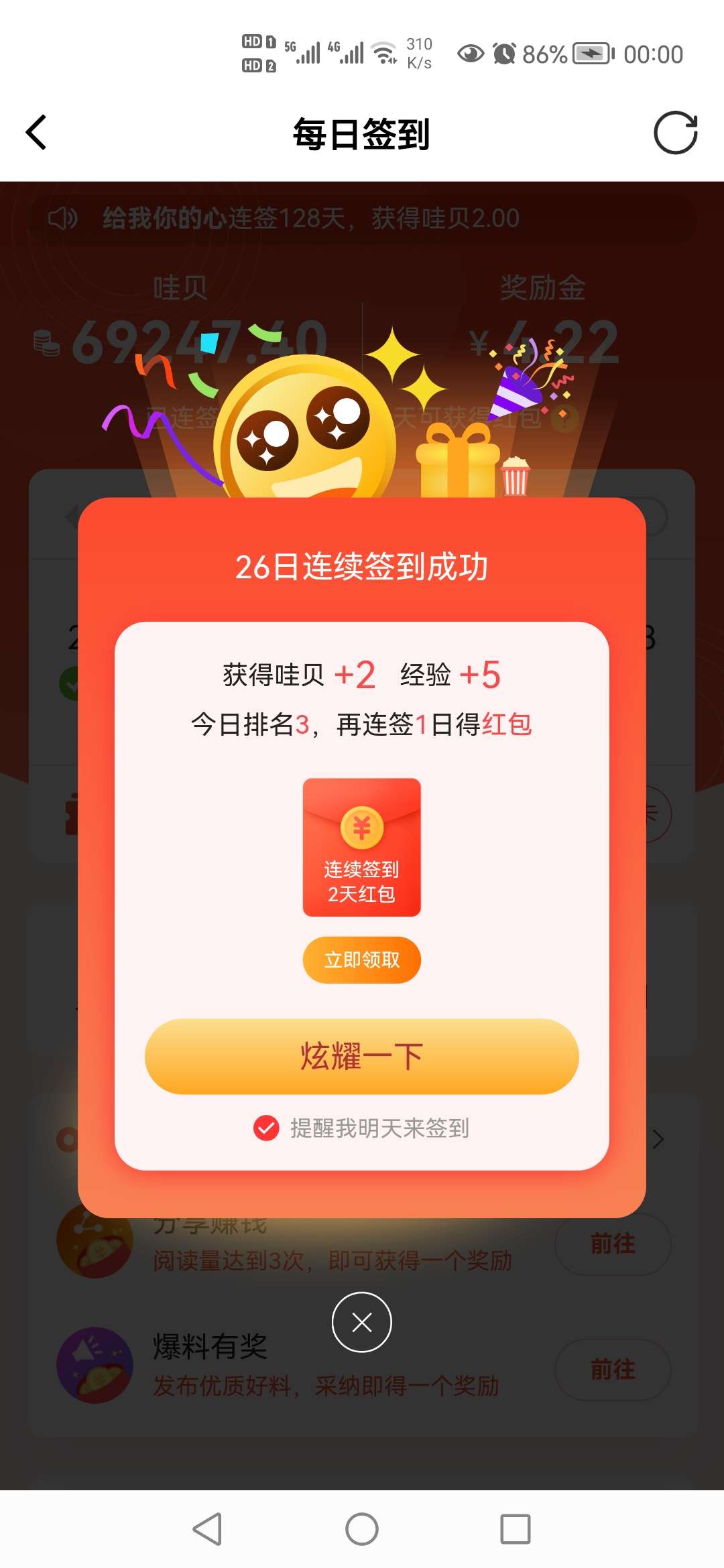Open the recent apps overview
The height and width of the screenshot is (1568, 724).
[515, 1529]
